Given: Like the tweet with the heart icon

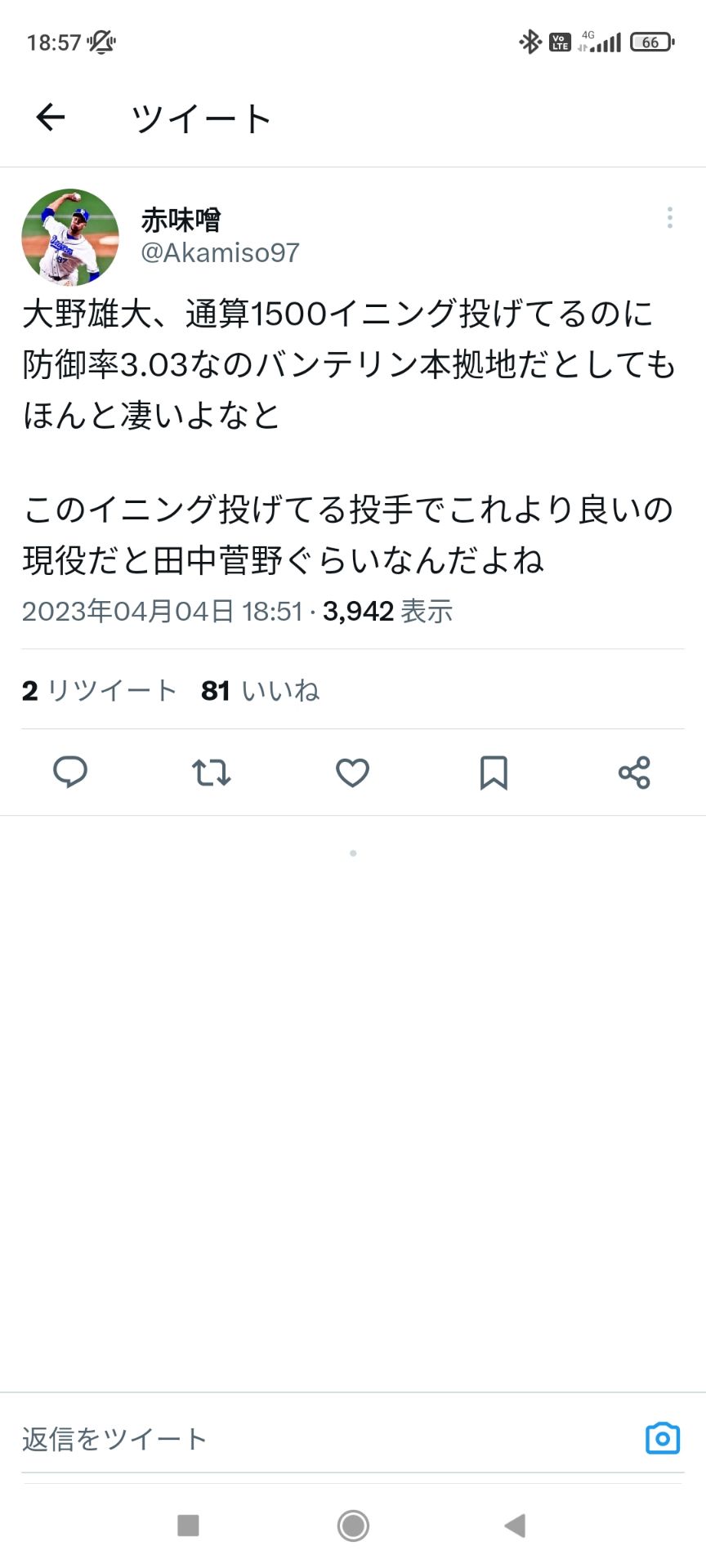Looking at the screenshot, I should 351,773.
